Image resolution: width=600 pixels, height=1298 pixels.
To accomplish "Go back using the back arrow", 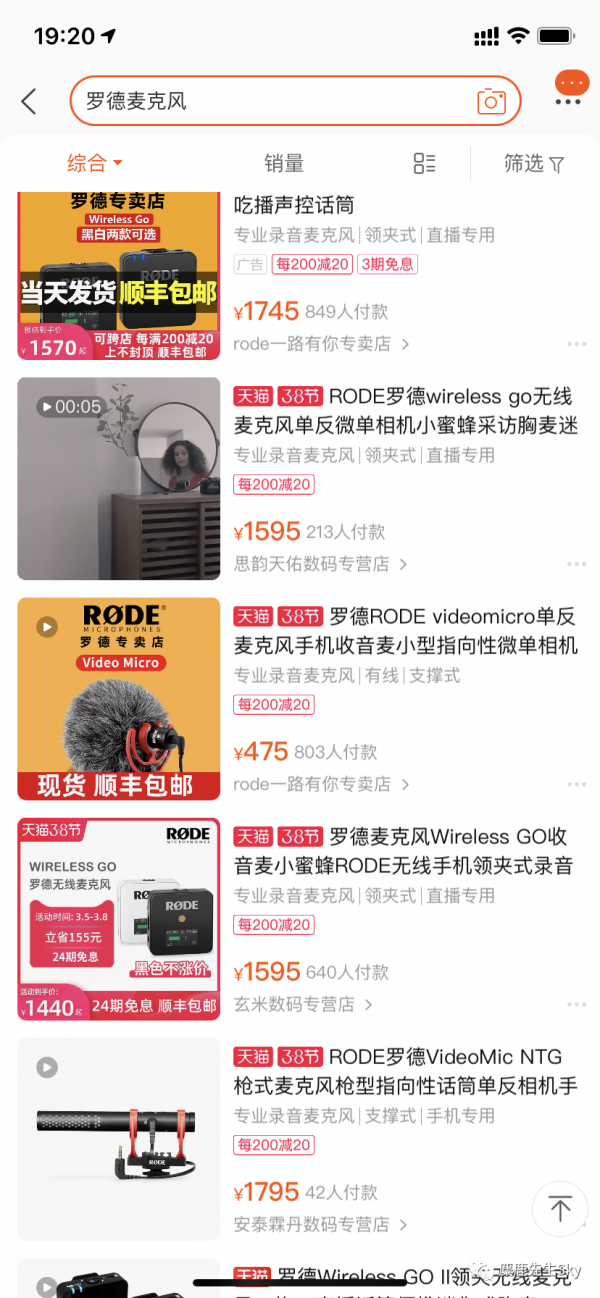I will point(29,101).
